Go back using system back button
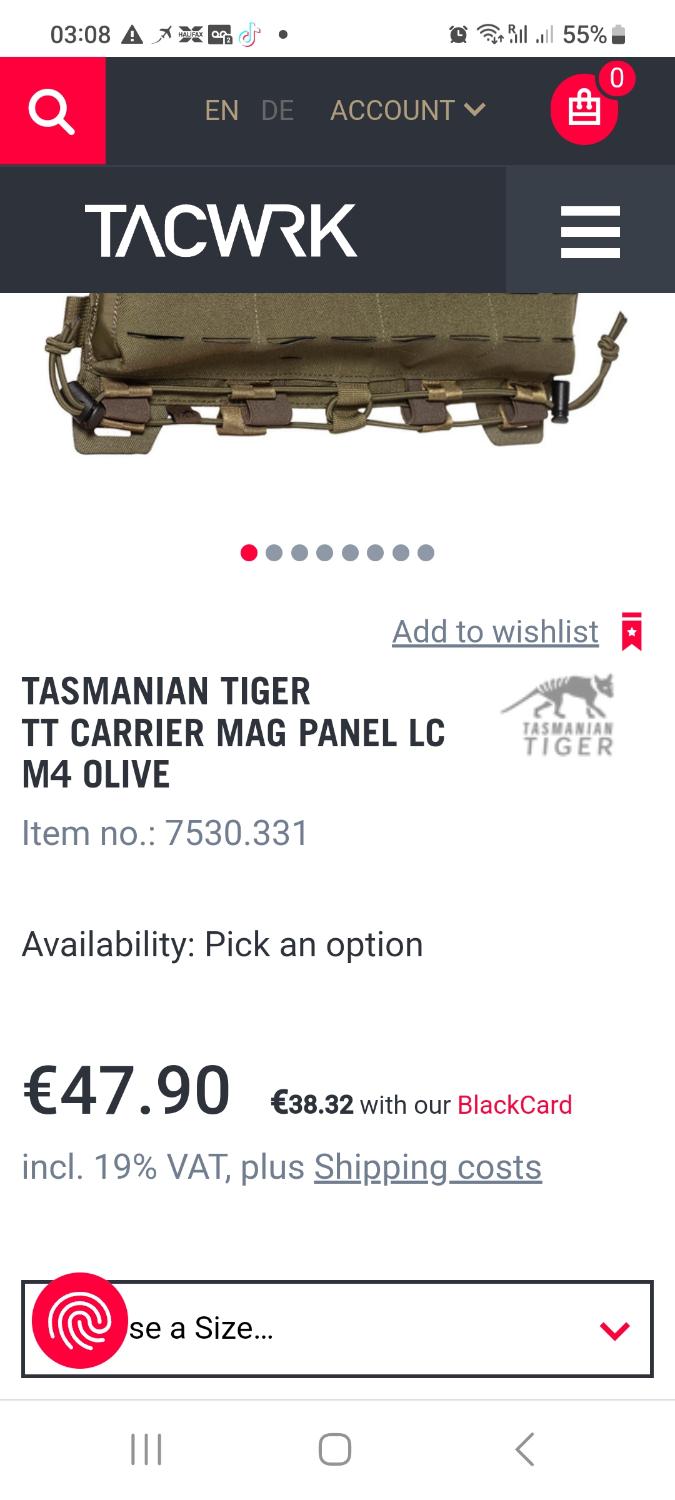The width and height of the screenshot is (675, 1500). tap(524, 1449)
